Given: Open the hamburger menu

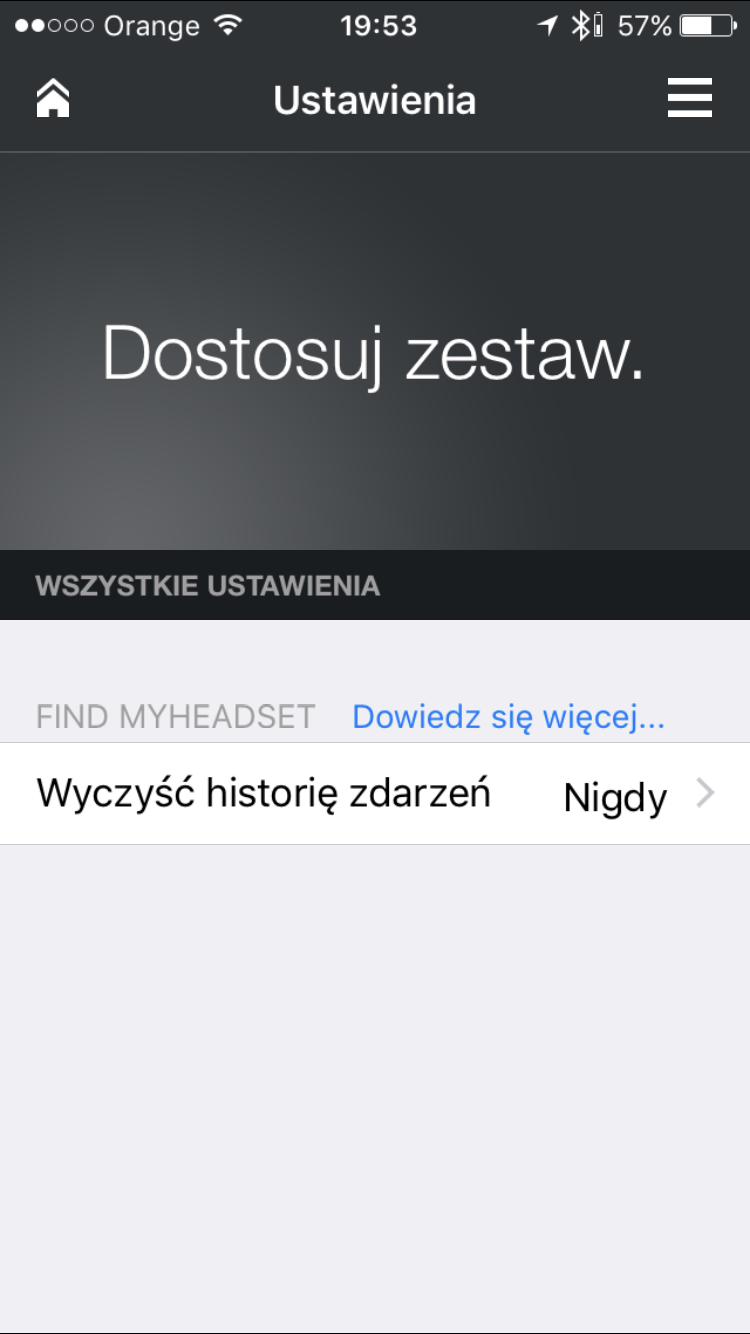Looking at the screenshot, I should tap(690, 99).
